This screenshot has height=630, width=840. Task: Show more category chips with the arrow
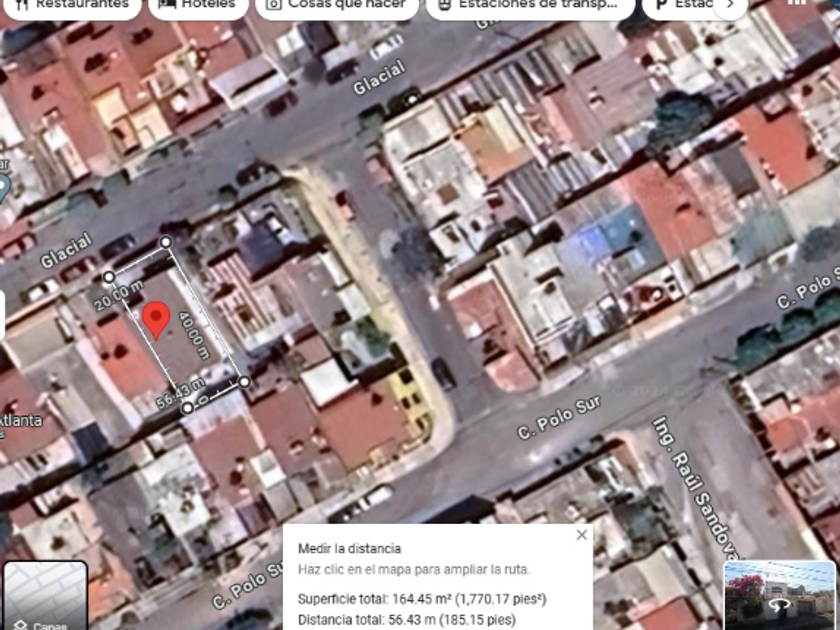click(730, 6)
